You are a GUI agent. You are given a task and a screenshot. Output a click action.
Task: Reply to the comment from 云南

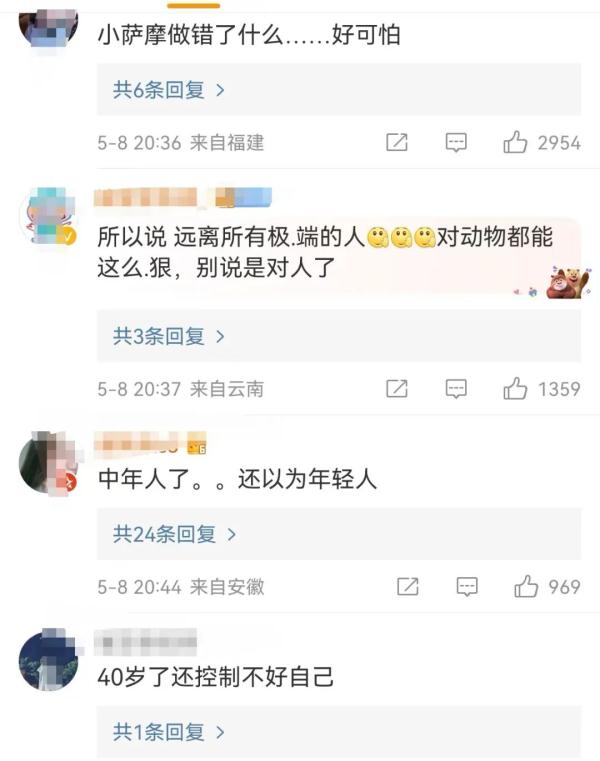click(x=456, y=388)
